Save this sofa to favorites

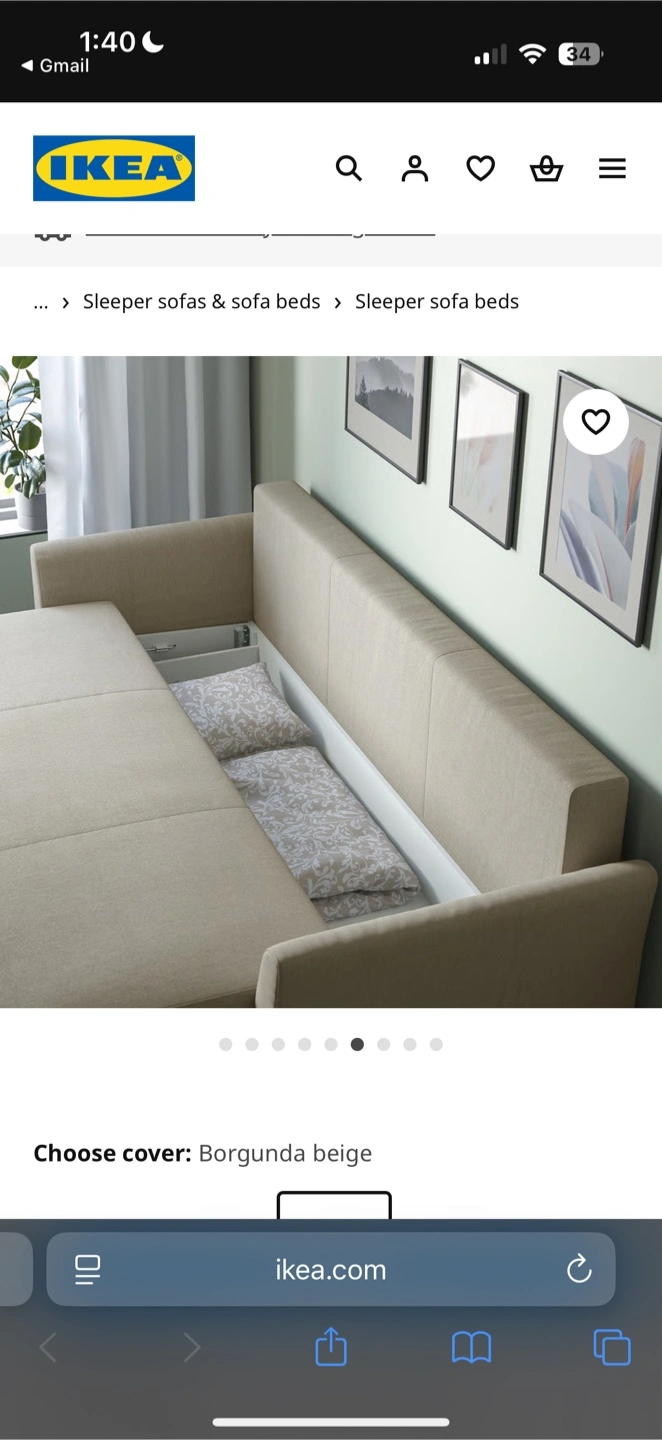coord(596,422)
